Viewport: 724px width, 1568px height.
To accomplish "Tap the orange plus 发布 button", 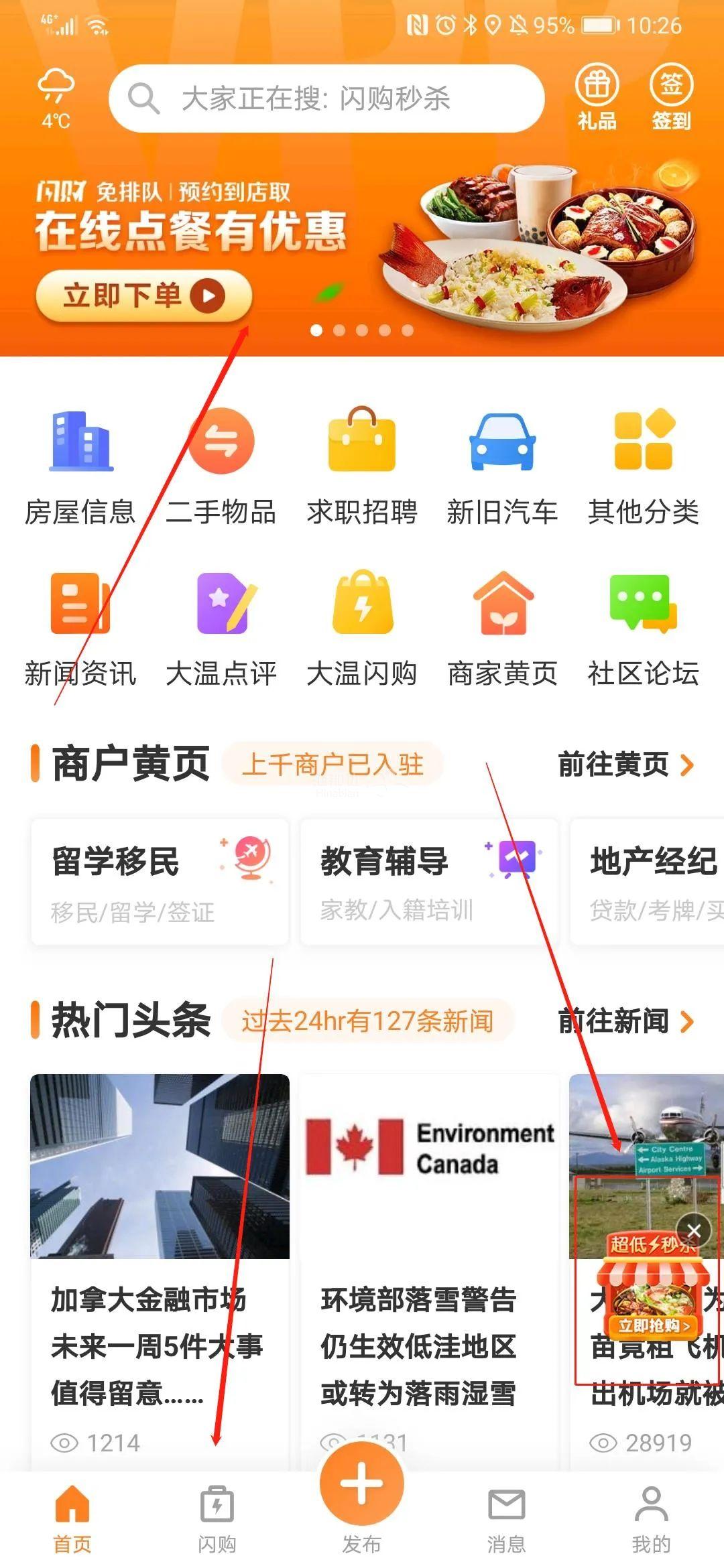I will pyautogui.click(x=361, y=1484).
